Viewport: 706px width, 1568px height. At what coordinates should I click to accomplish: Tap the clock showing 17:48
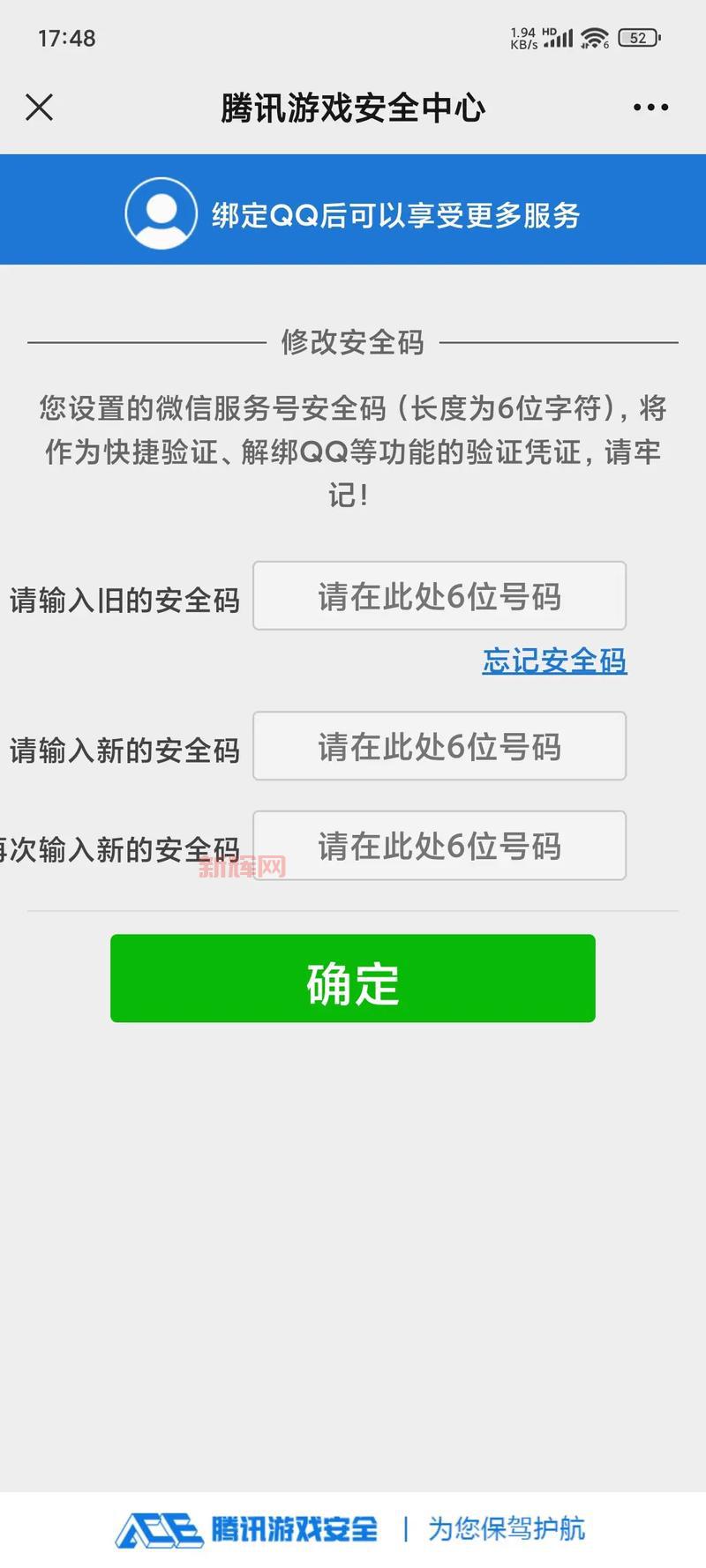65,37
